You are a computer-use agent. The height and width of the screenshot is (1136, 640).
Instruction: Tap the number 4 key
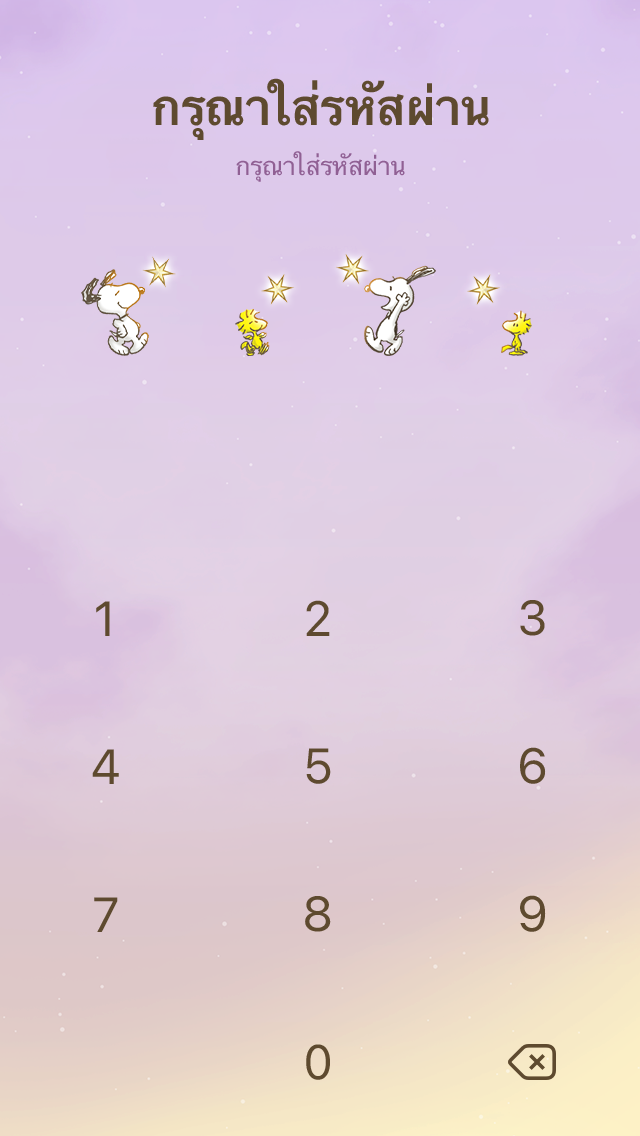[105, 767]
